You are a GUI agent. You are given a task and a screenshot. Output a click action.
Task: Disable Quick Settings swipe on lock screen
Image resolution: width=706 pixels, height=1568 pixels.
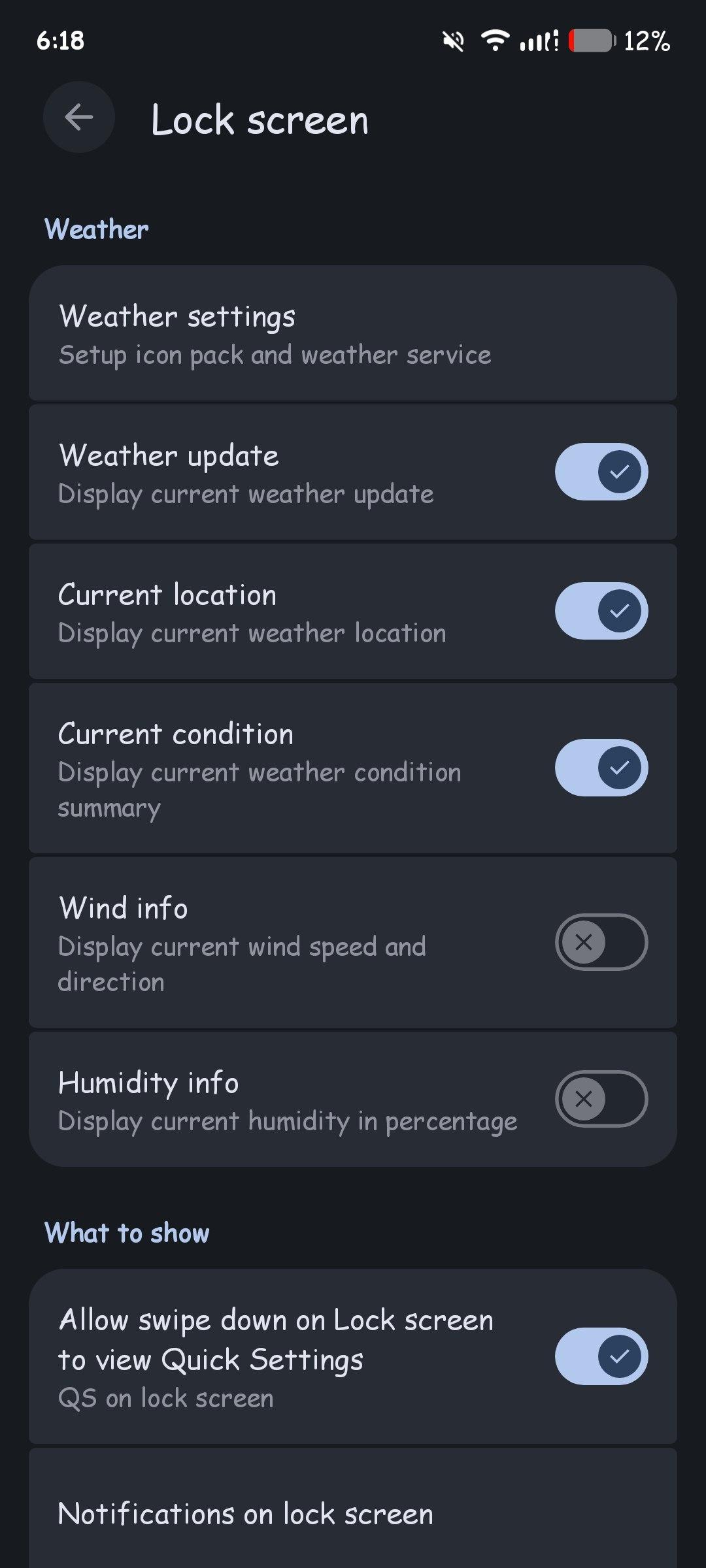point(601,1356)
